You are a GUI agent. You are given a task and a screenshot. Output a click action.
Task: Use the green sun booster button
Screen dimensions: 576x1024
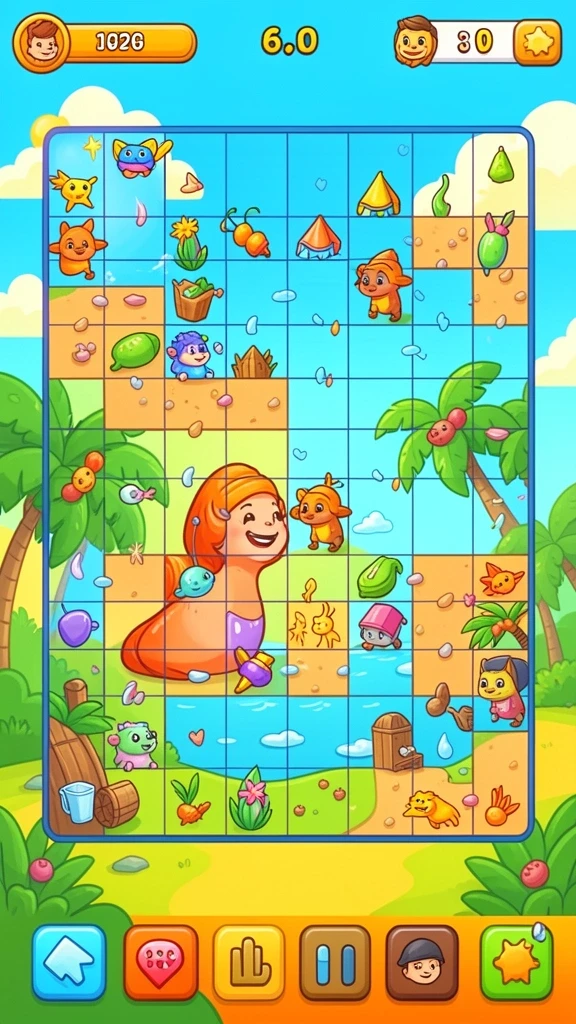(517, 962)
